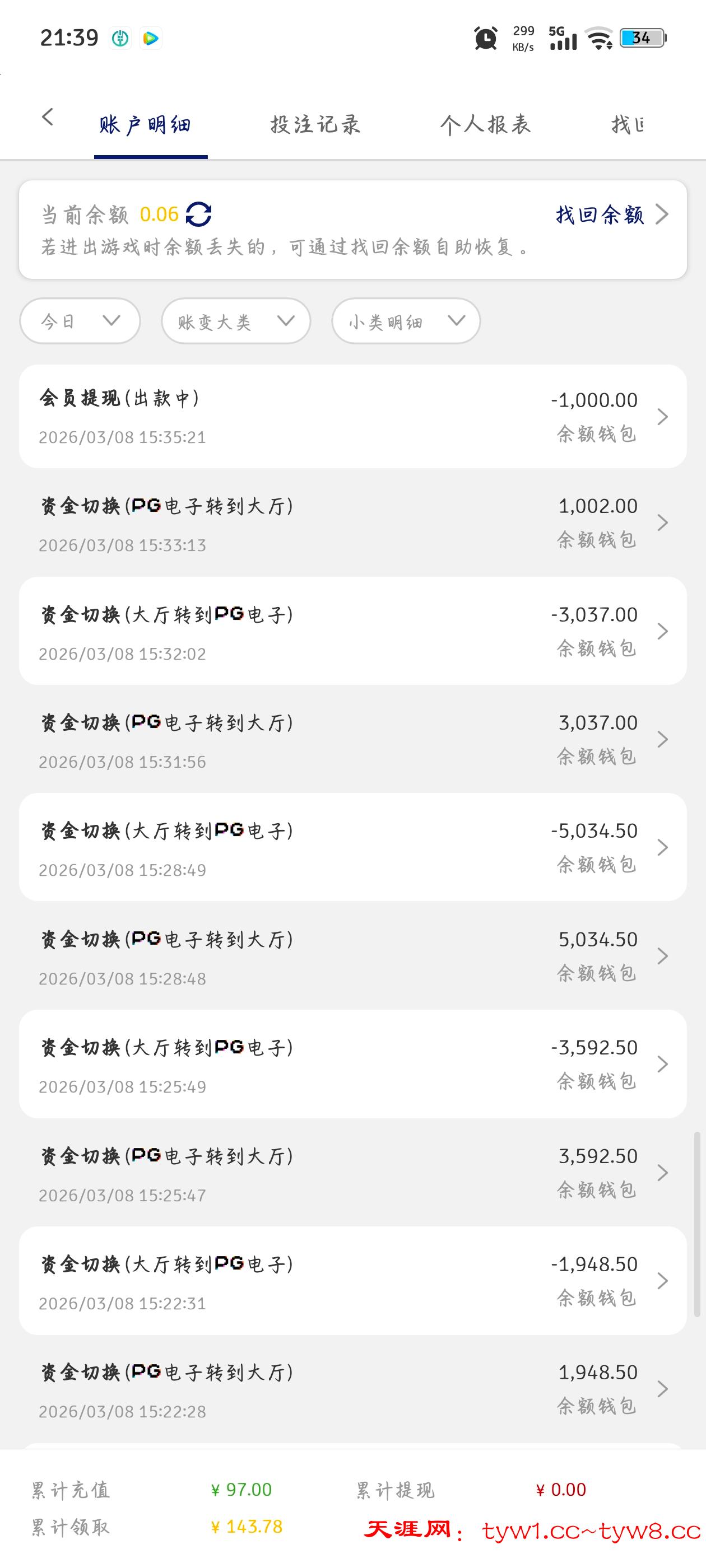Expand the 今日 date dropdown

point(81,321)
